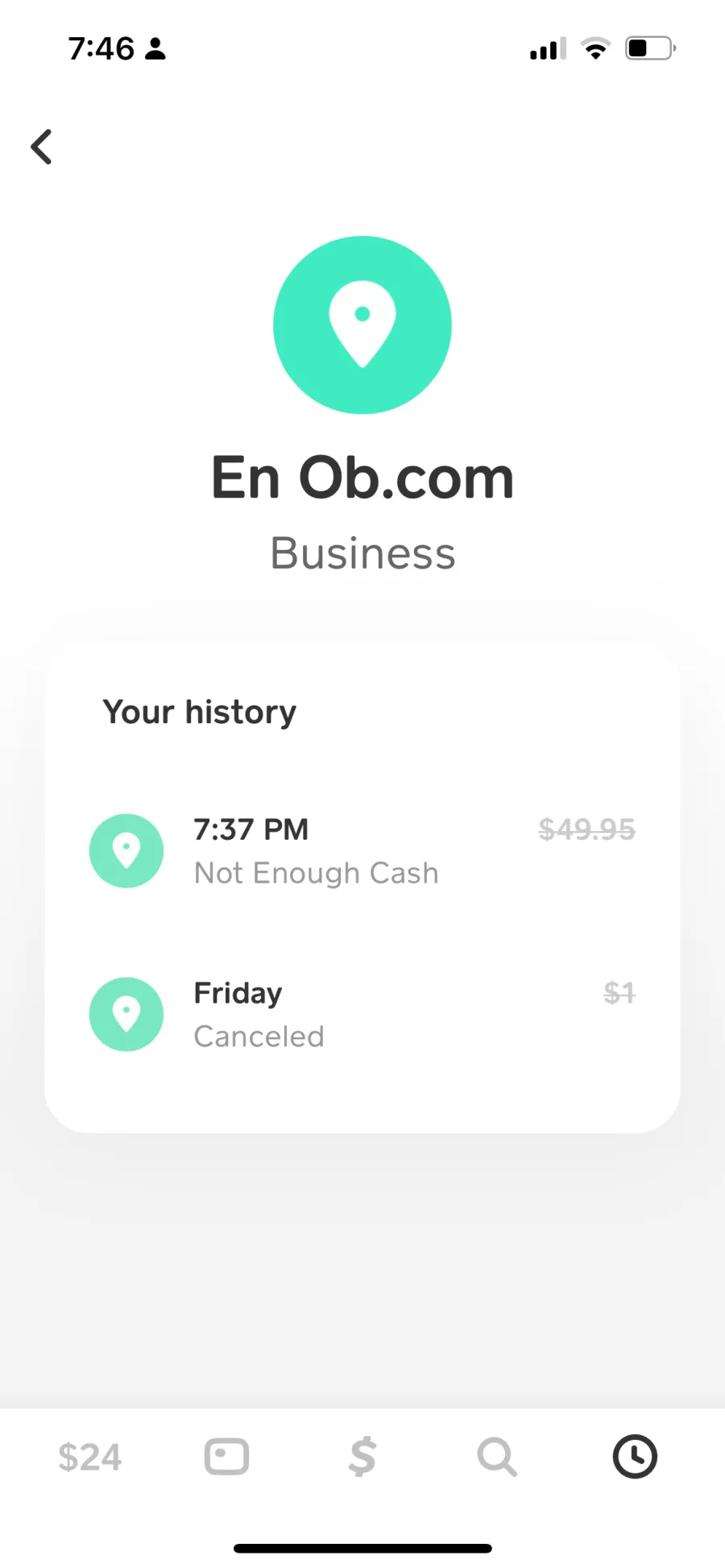Open Friday's canceled $1 transaction
The width and height of the screenshot is (725, 1568).
coord(362,1015)
